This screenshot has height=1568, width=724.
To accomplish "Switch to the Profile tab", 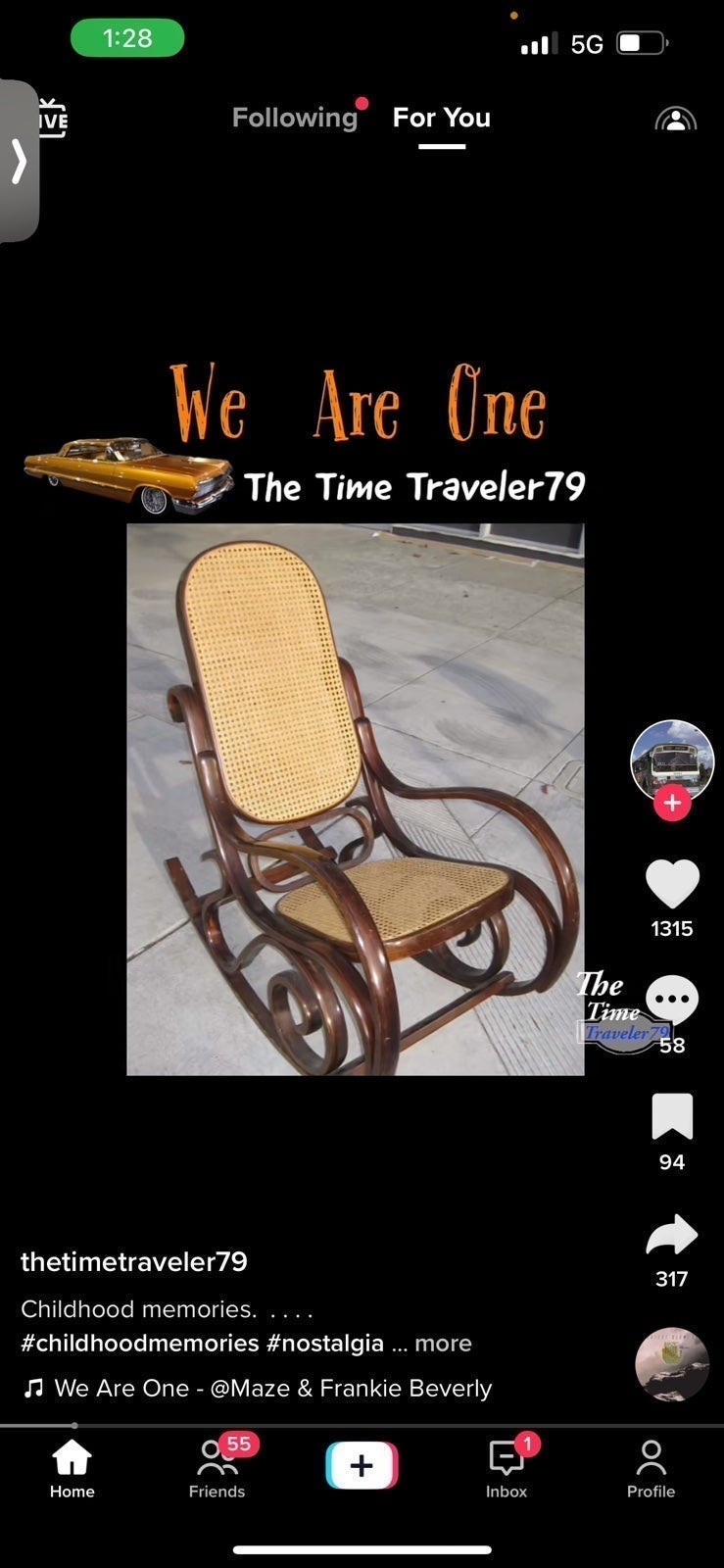I will point(652,1469).
